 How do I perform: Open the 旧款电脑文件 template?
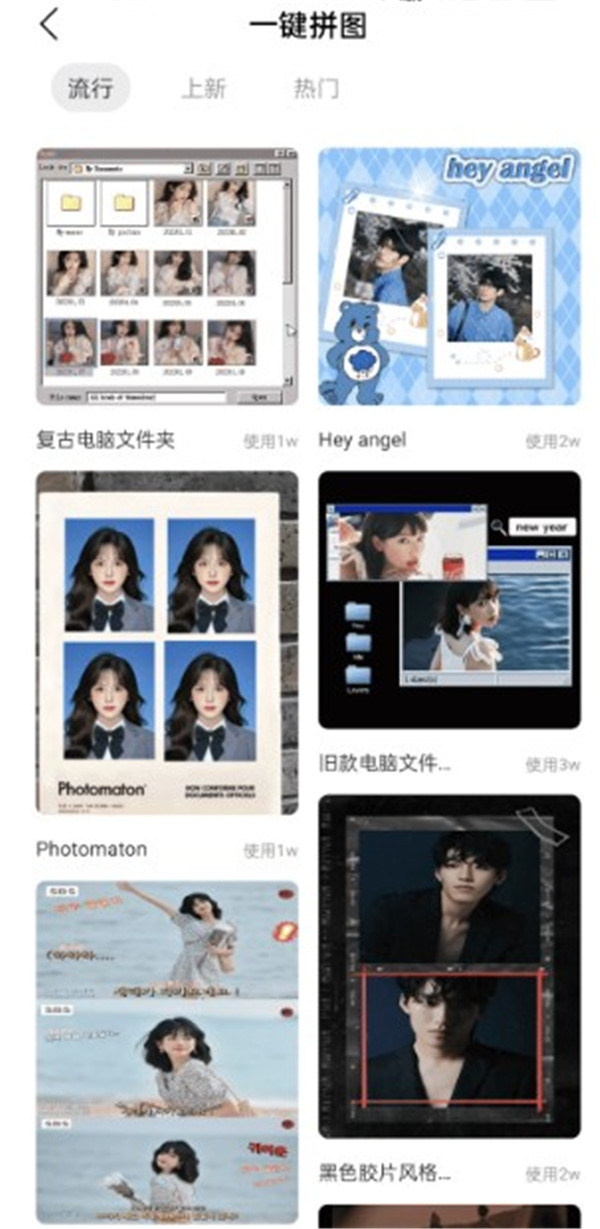[x=449, y=600]
